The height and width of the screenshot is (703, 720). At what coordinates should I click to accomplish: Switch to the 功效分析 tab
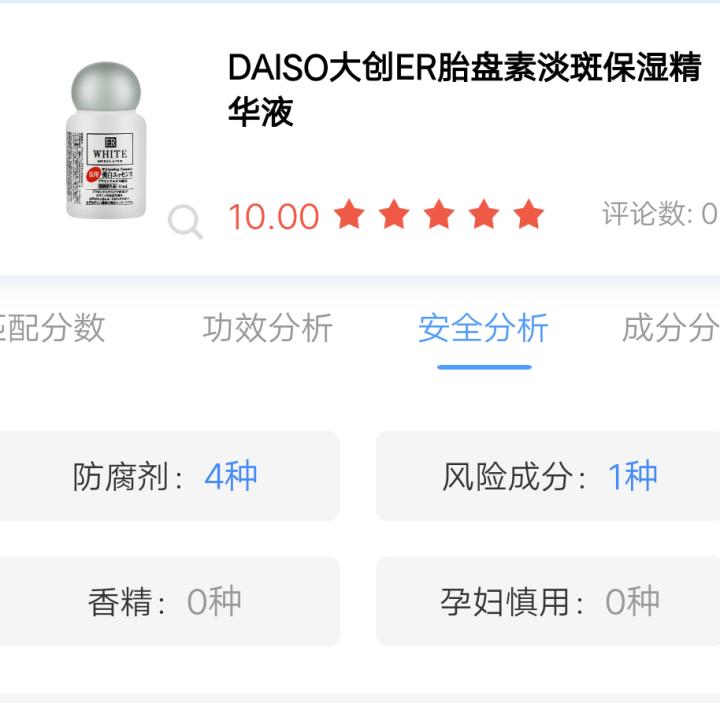267,328
